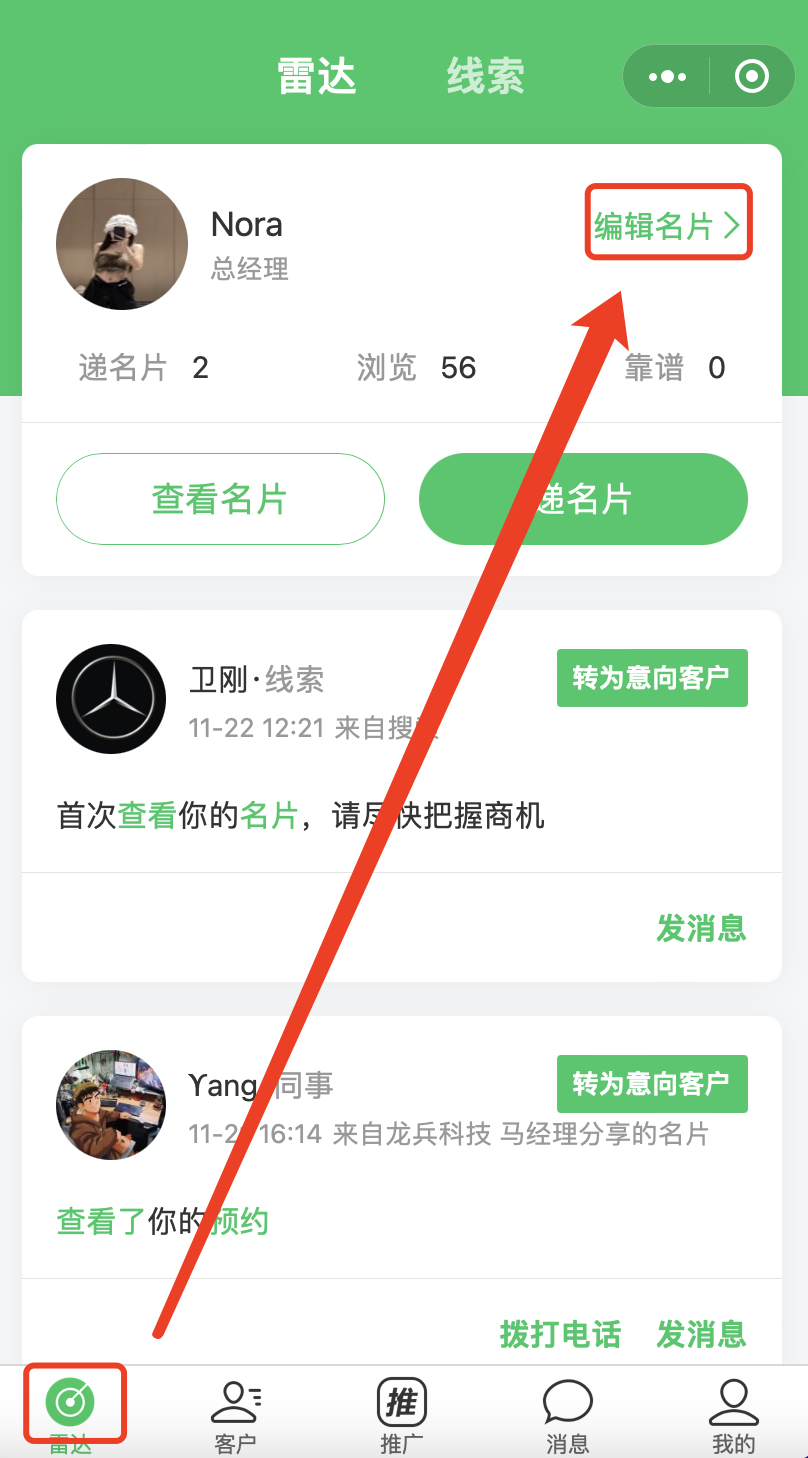The image size is (808, 1458).
Task: Open Nora's profile avatar
Action: click(122, 244)
